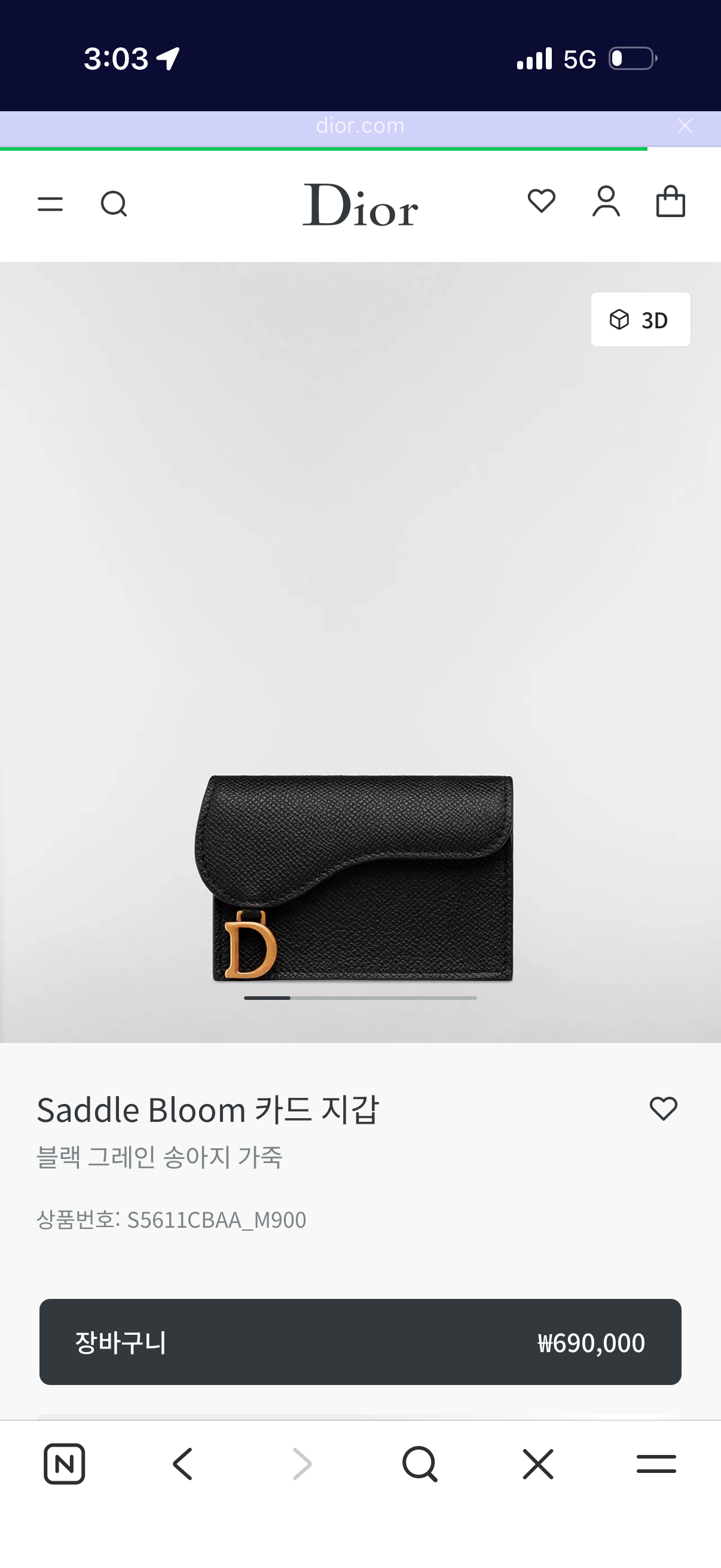Open the browser's bottom menu
Viewport: 721px width, 1568px height.
click(x=656, y=1464)
